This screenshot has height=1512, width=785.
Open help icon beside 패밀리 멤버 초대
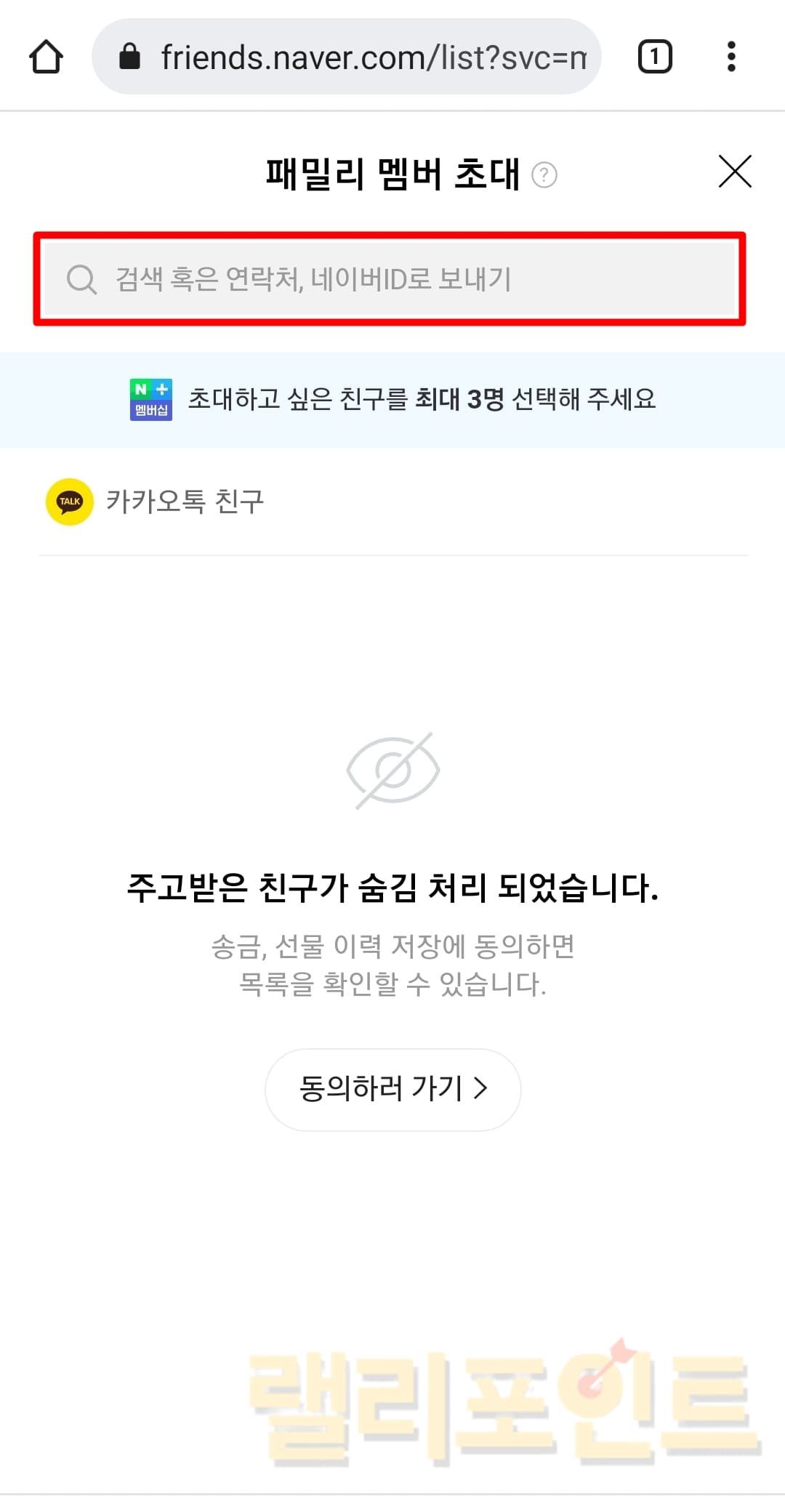544,175
